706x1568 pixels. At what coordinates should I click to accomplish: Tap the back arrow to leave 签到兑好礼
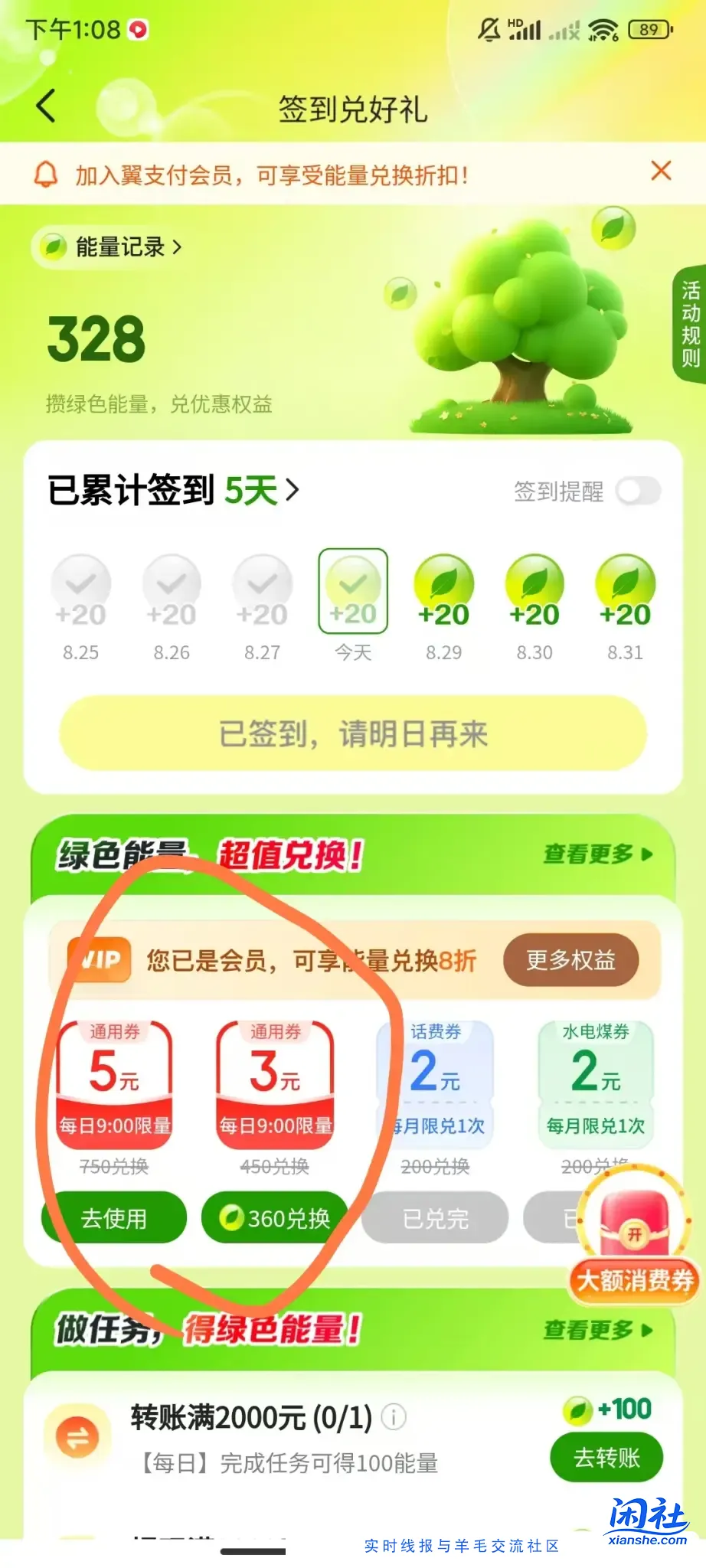(x=46, y=107)
